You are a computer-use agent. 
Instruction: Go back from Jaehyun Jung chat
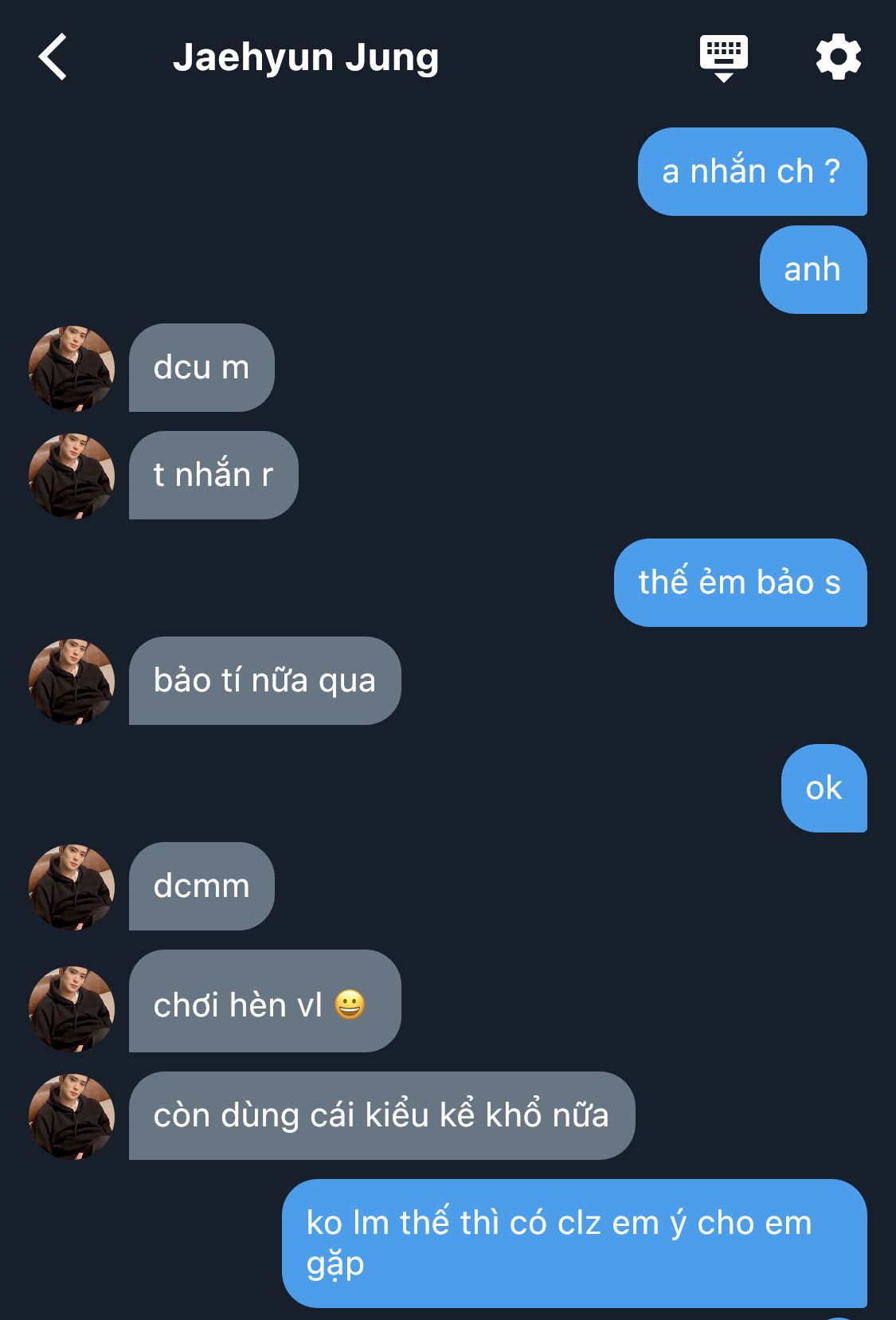[53, 57]
